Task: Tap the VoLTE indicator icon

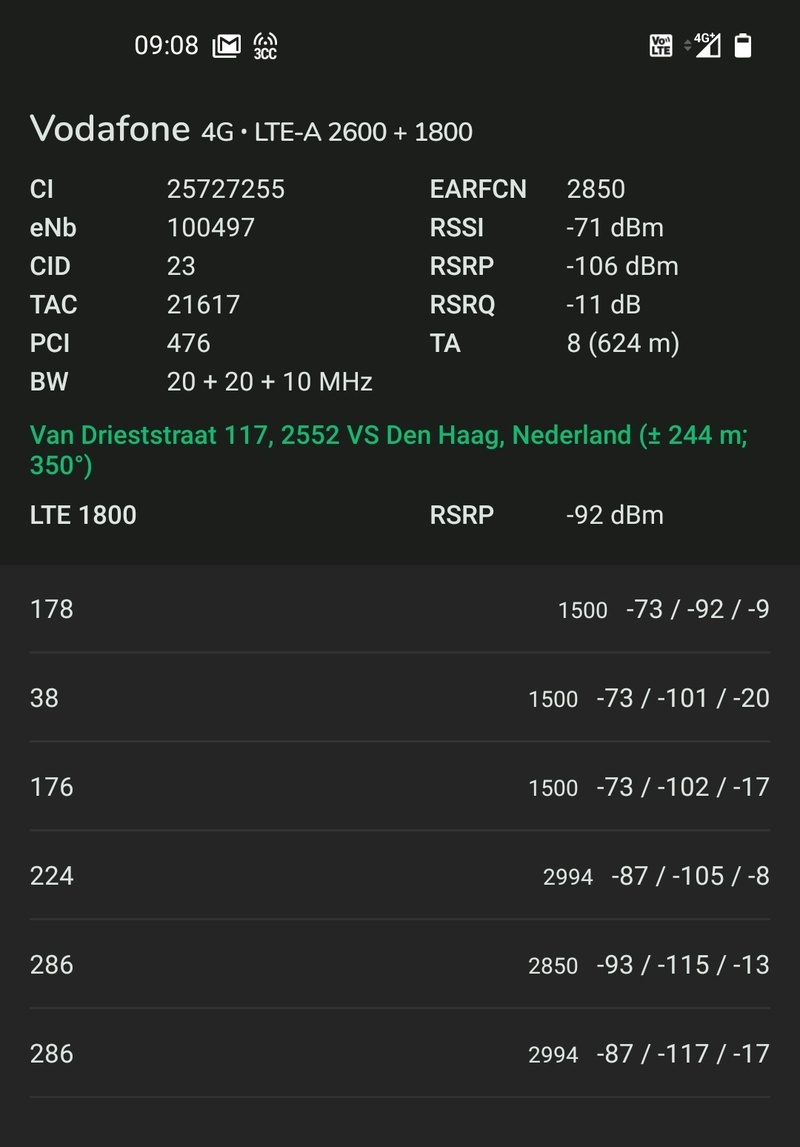Action: pyautogui.click(x=660, y=44)
